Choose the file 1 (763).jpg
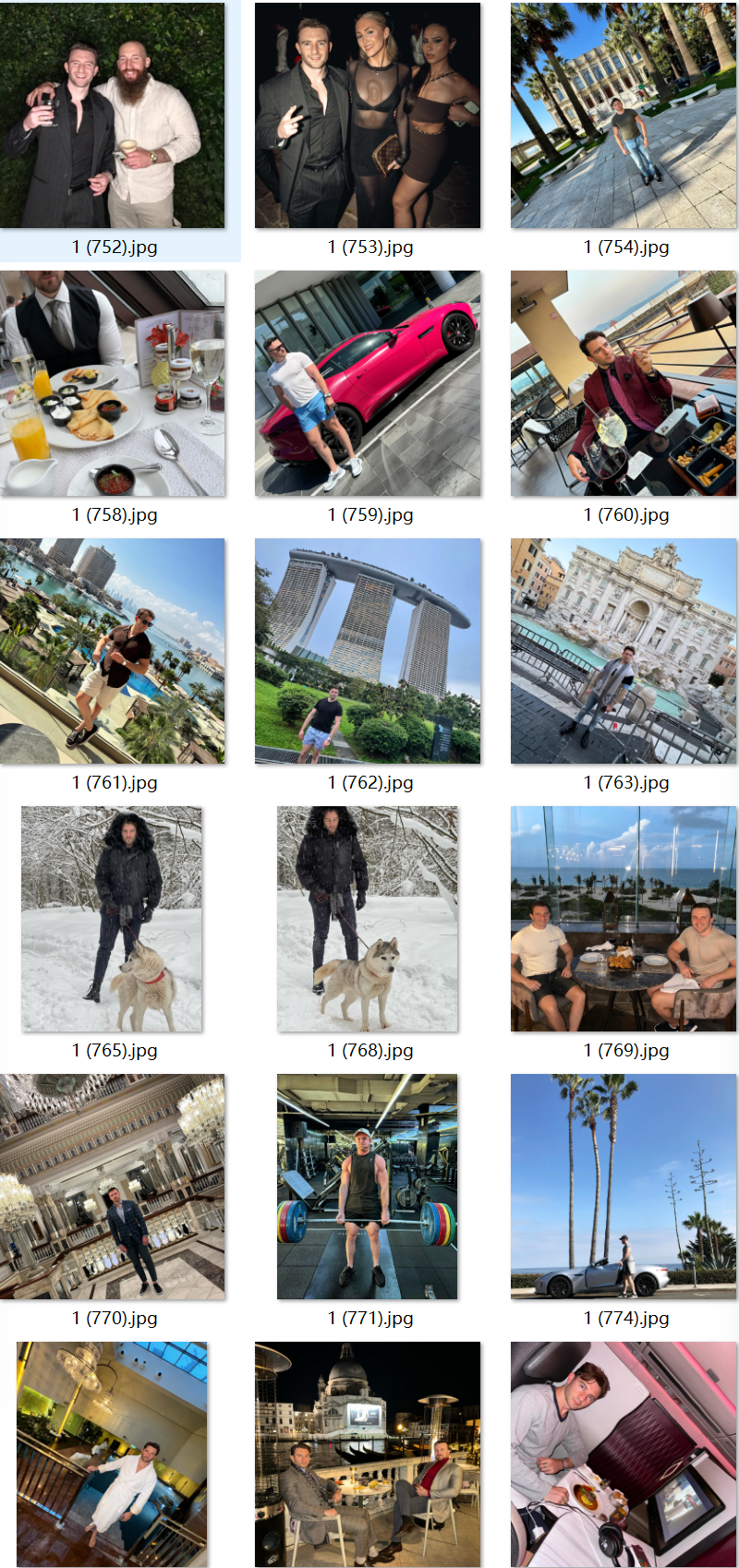This screenshot has height=1568, width=739. (624, 651)
